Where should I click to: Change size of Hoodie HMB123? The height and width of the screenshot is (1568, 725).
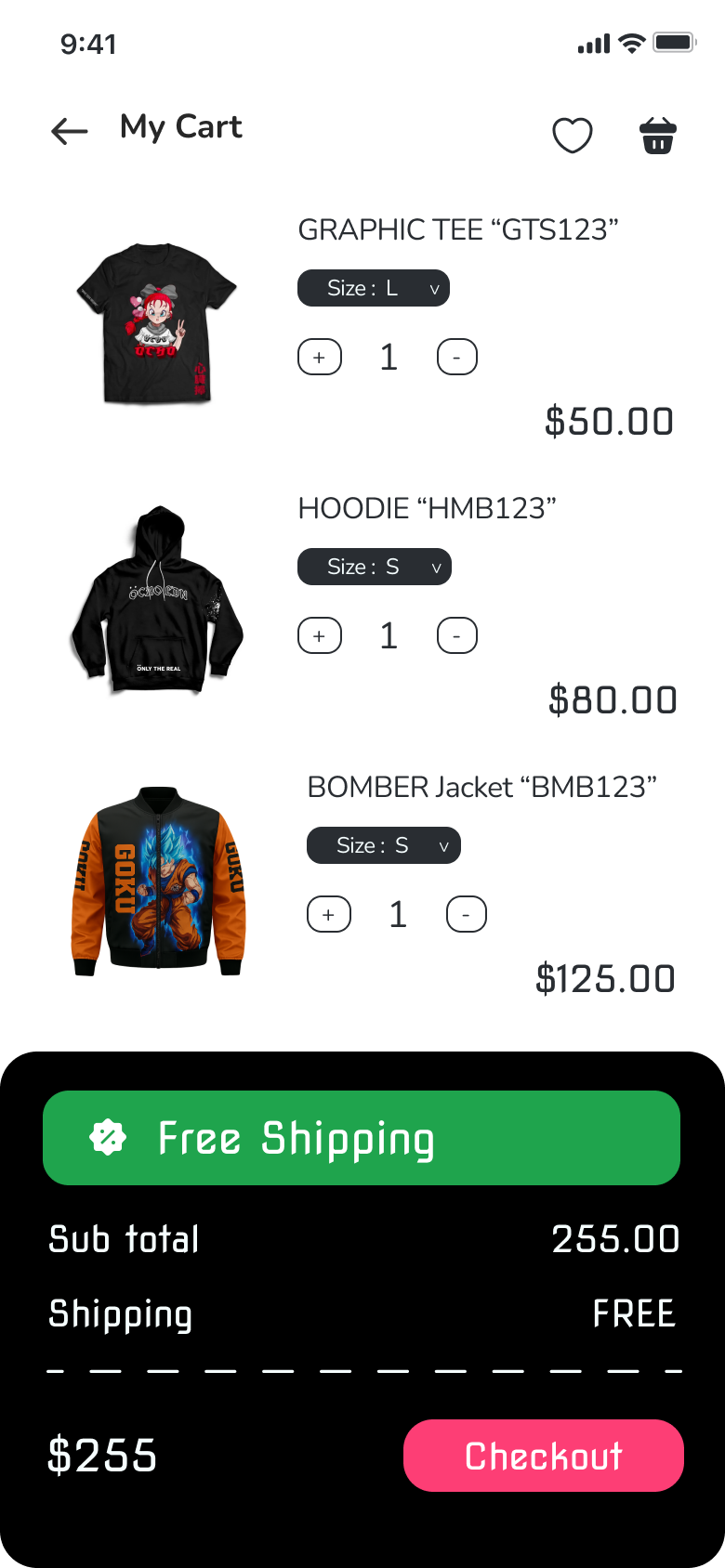point(375,567)
